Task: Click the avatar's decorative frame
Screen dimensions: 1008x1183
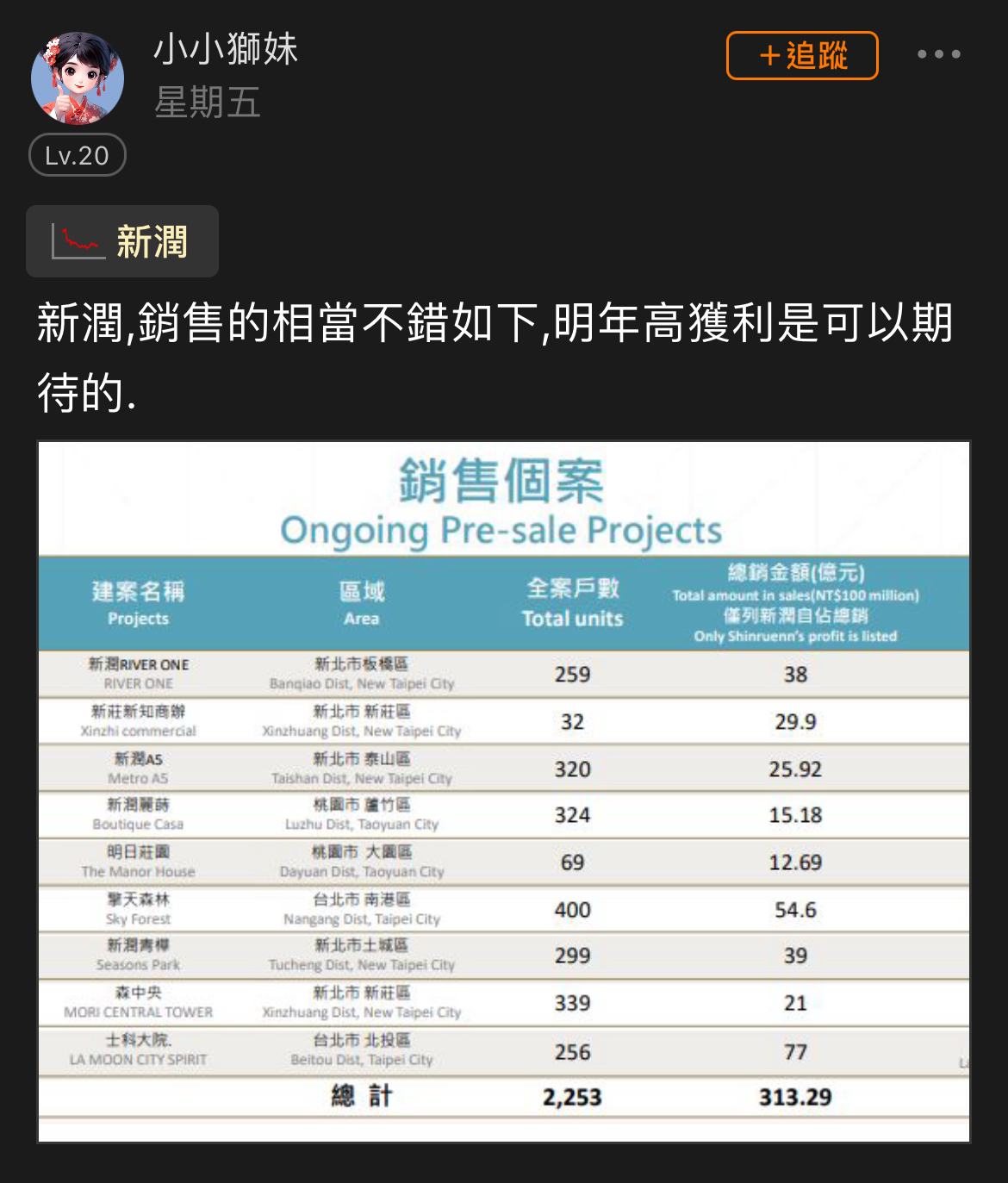Action: click(78, 78)
